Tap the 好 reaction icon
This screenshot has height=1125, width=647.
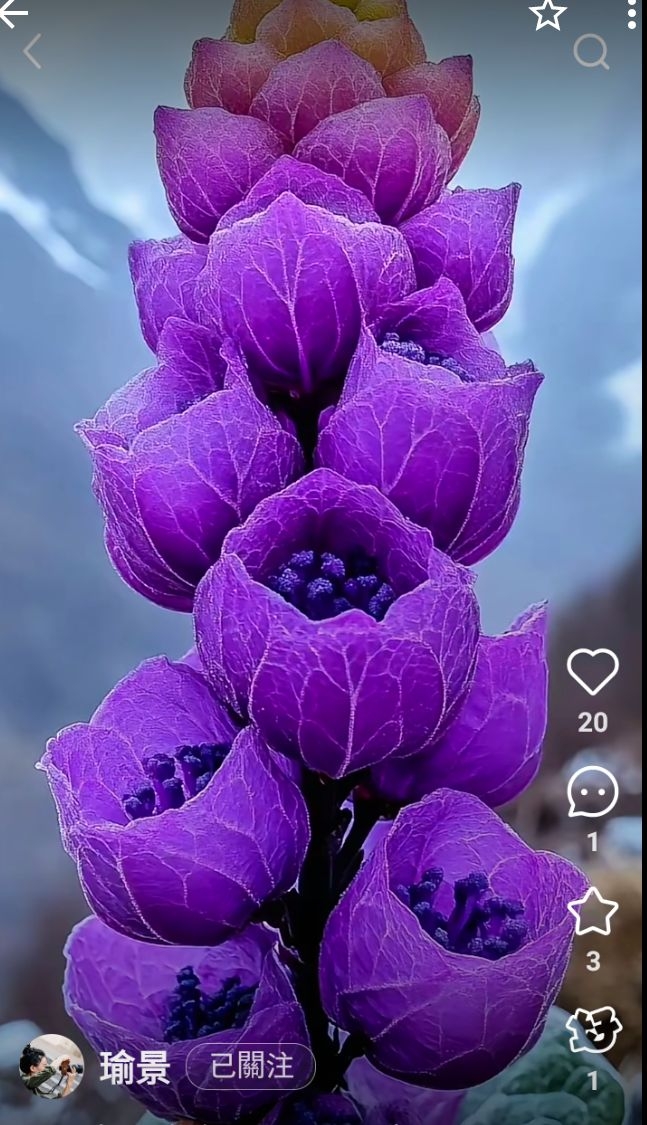point(593,1030)
